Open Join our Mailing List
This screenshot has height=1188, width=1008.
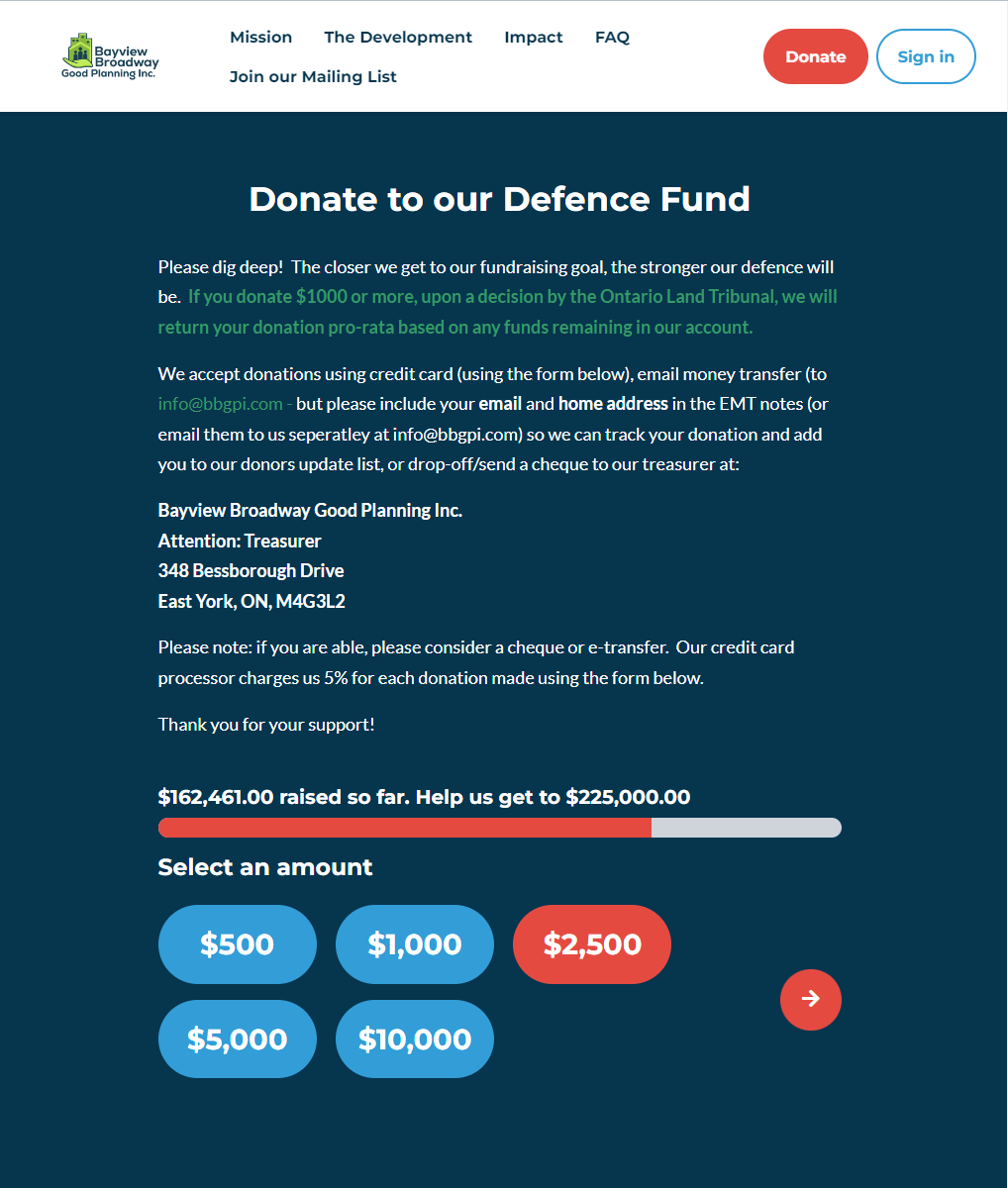click(x=313, y=77)
